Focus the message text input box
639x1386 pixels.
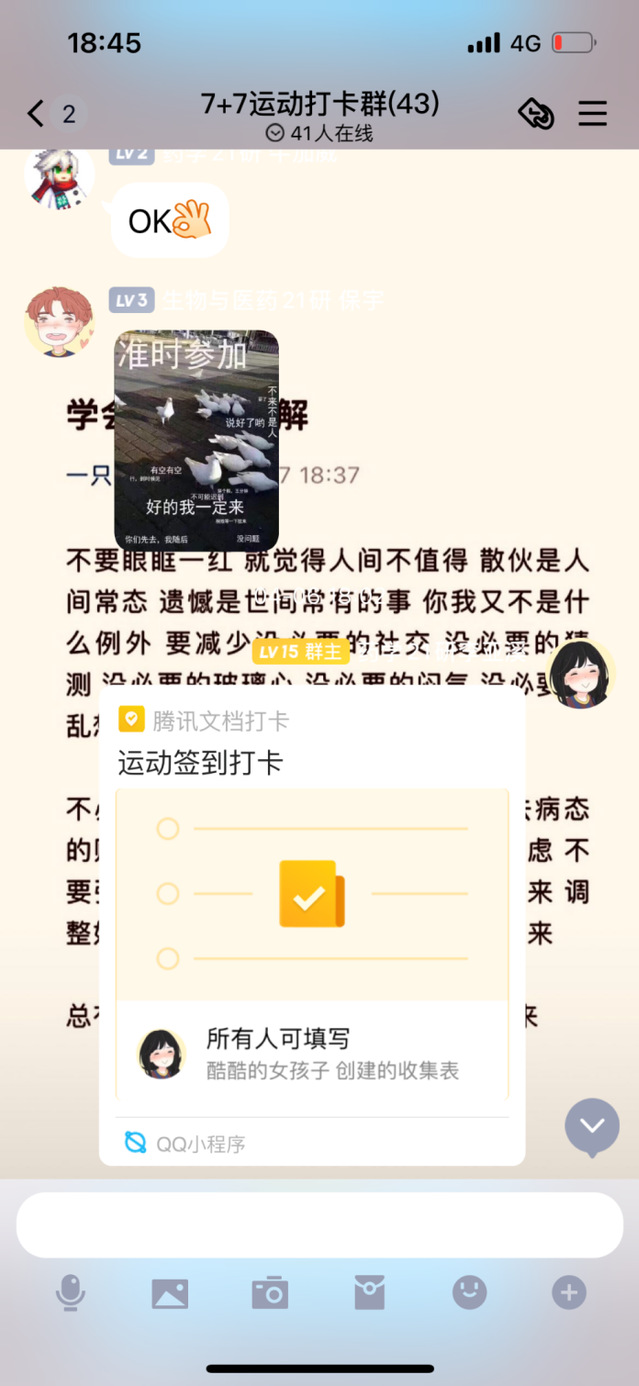[320, 1225]
